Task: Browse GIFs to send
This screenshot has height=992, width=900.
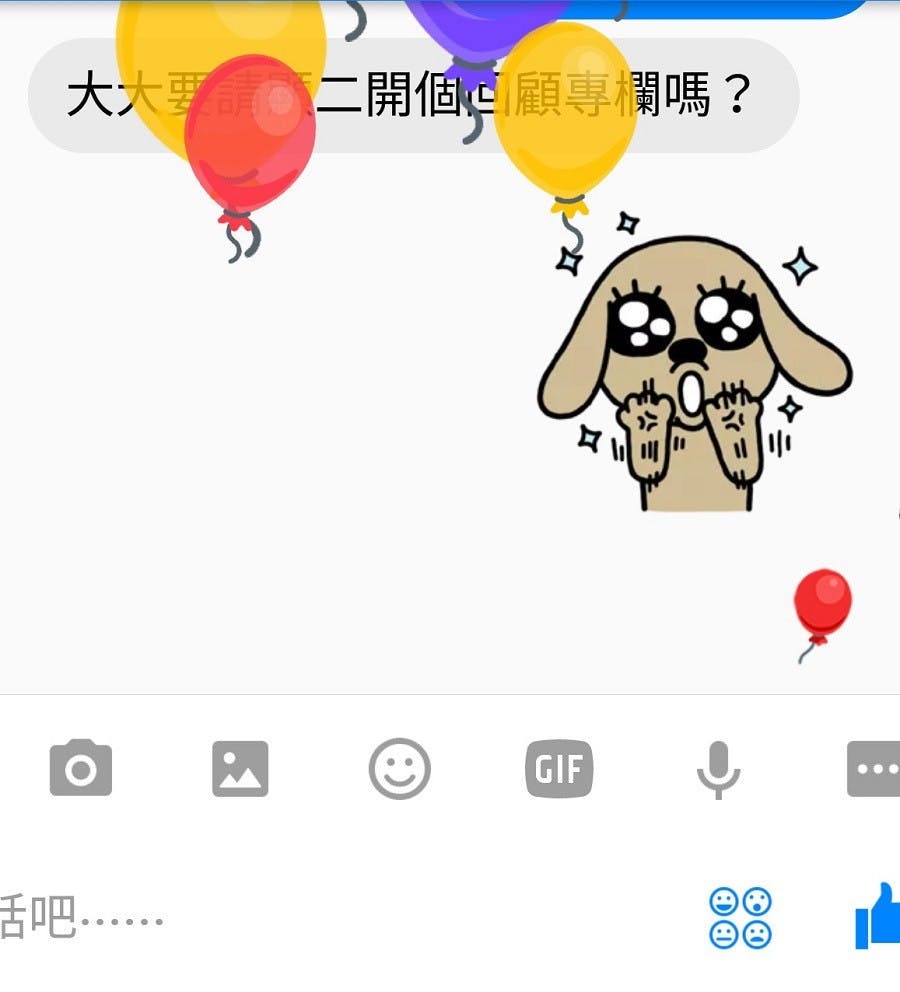Action: (x=559, y=768)
